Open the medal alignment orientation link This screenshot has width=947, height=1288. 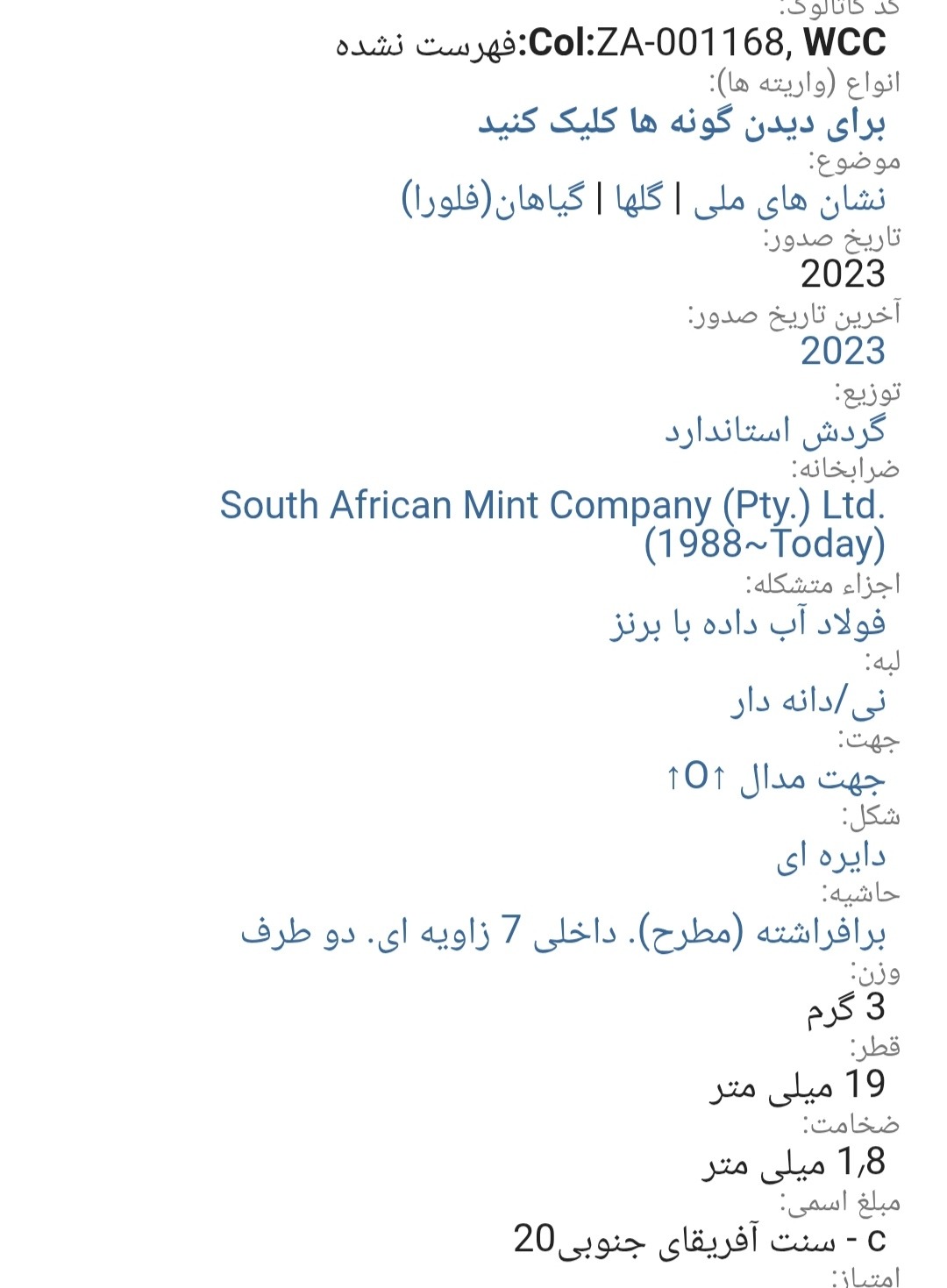(775, 778)
